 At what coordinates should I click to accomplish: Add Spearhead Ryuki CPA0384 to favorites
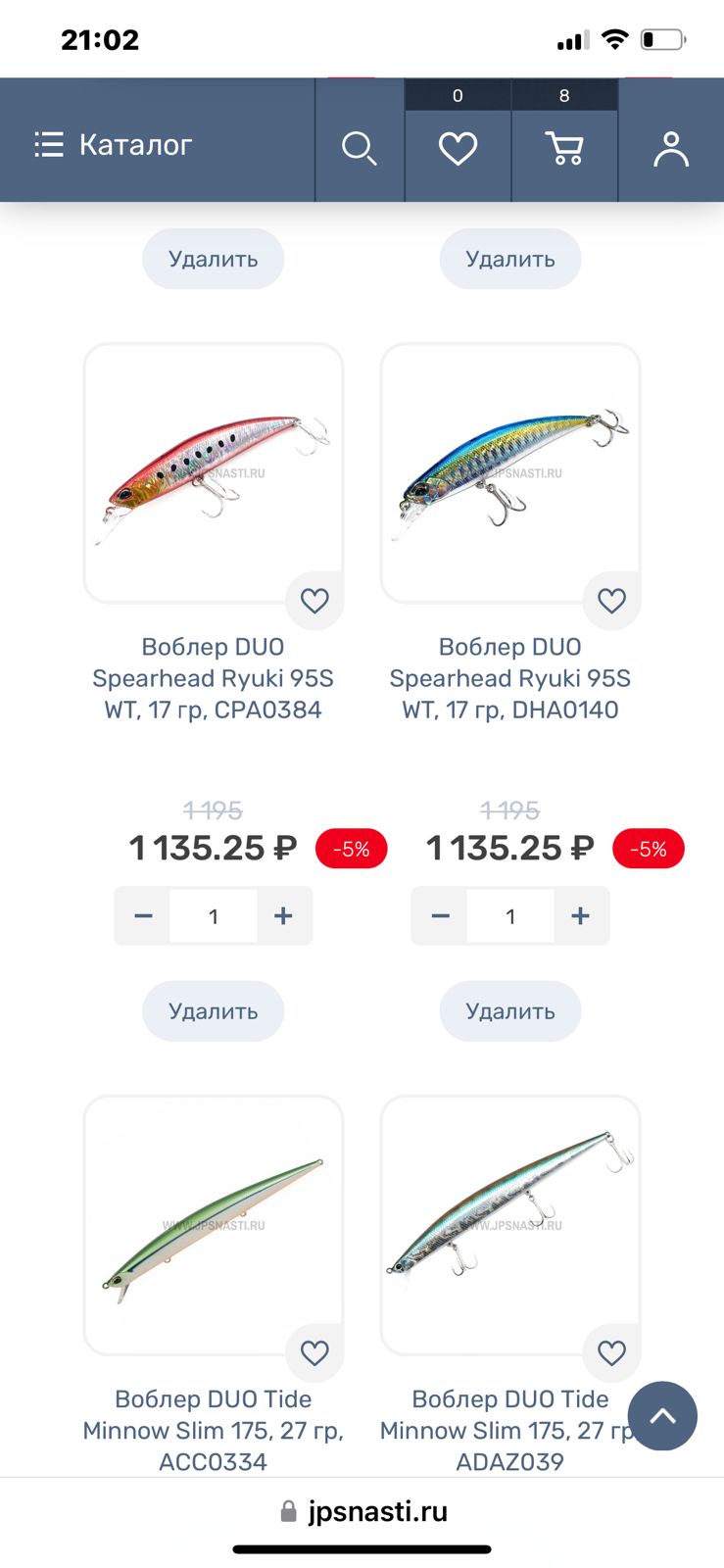[314, 601]
